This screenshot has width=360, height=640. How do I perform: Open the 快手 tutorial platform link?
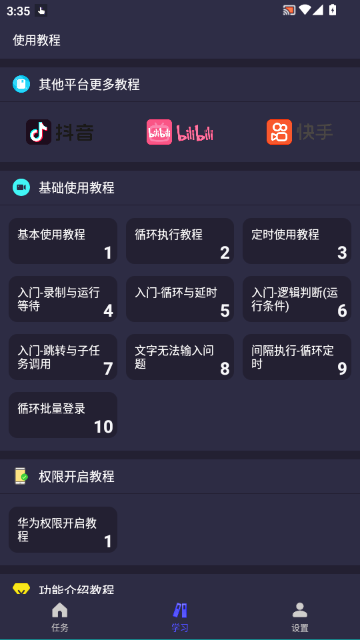click(x=300, y=132)
